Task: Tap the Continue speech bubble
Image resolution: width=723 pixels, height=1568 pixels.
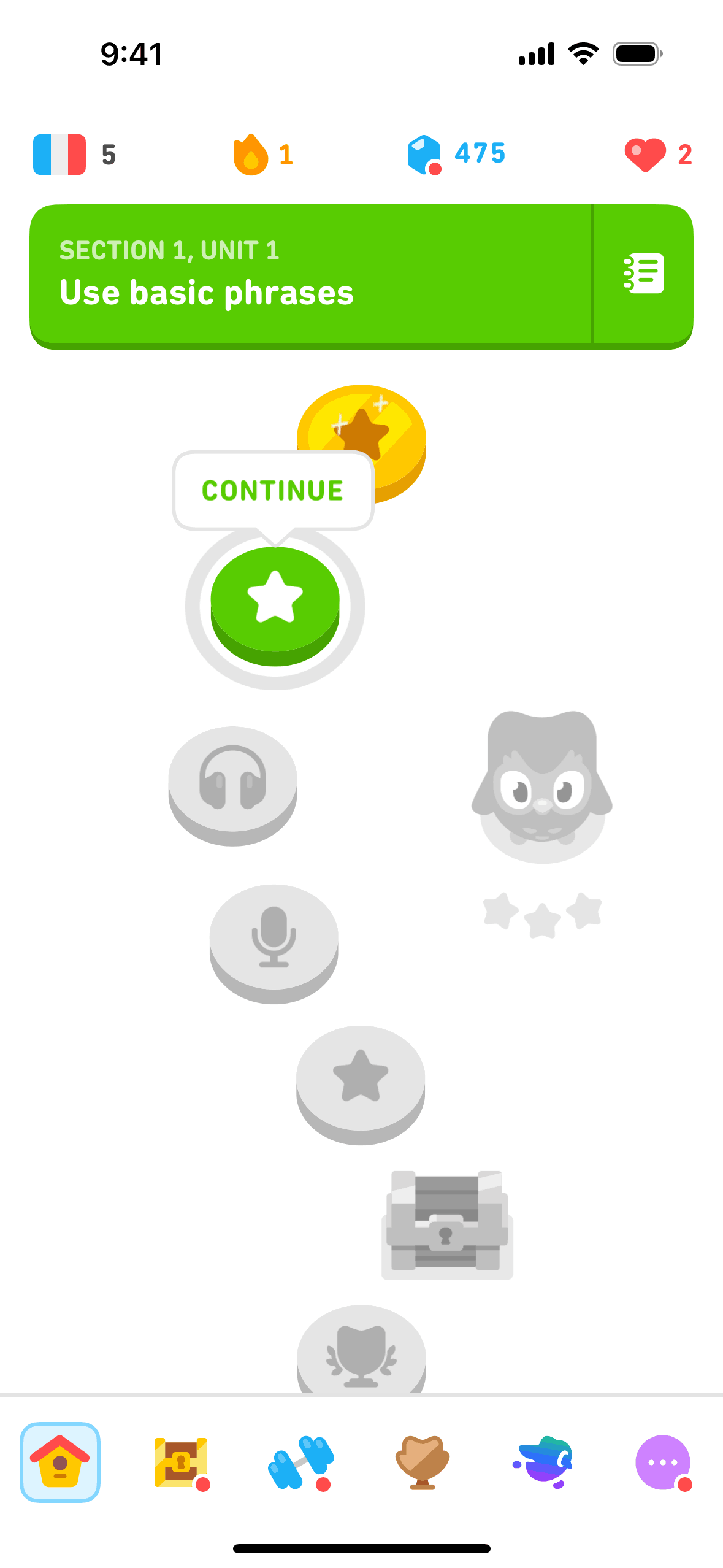Action: tap(273, 491)
